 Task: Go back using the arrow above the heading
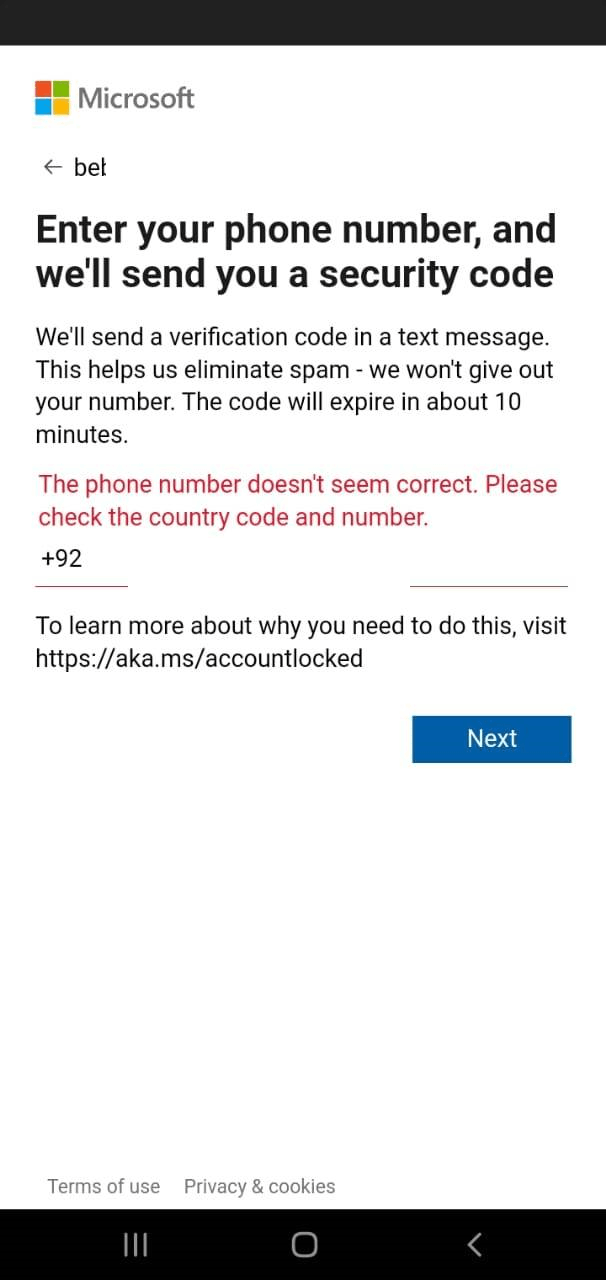[x=53, y=167]
